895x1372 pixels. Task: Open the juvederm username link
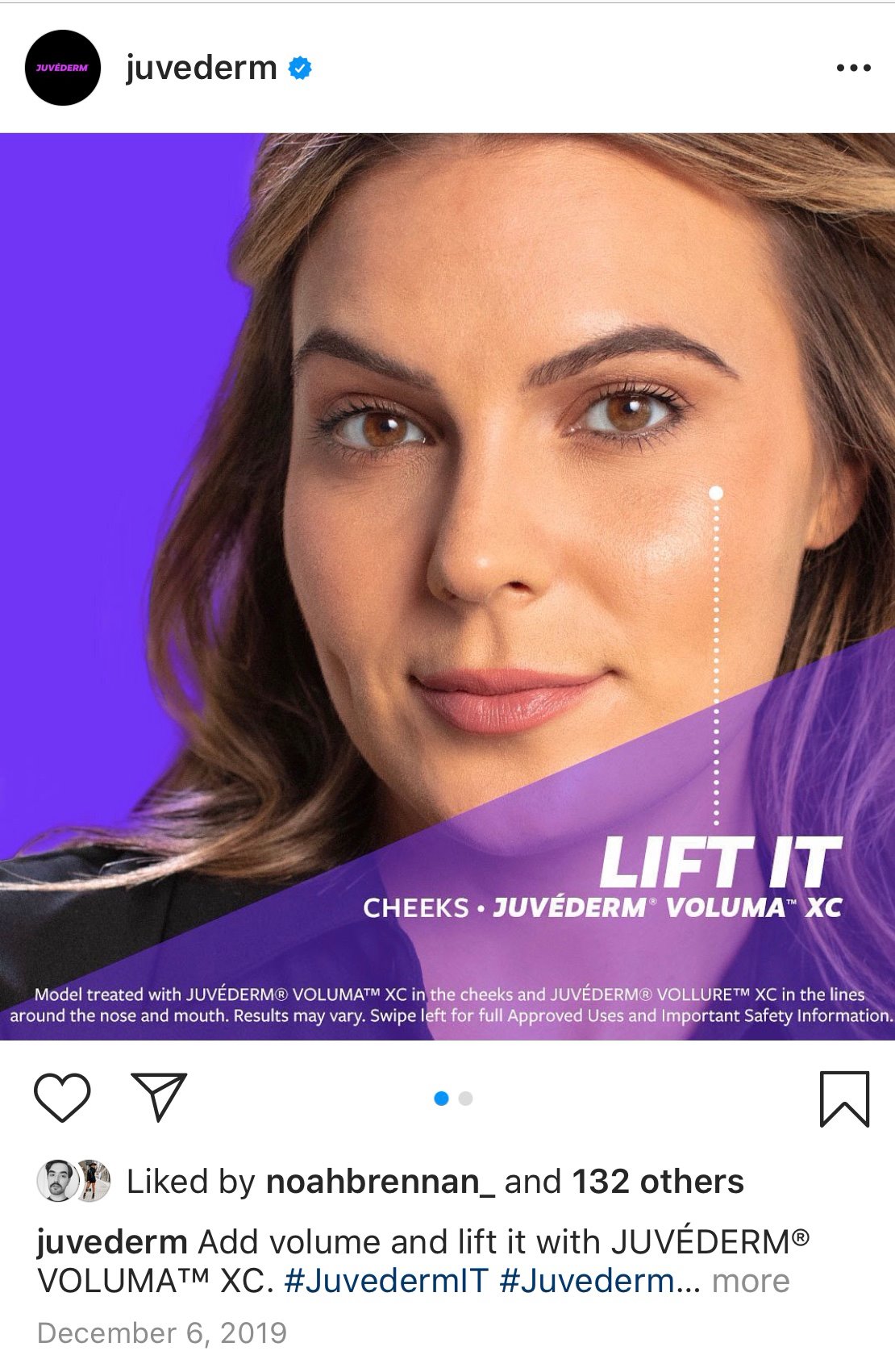pyautogui.click(x=202, y=68)
